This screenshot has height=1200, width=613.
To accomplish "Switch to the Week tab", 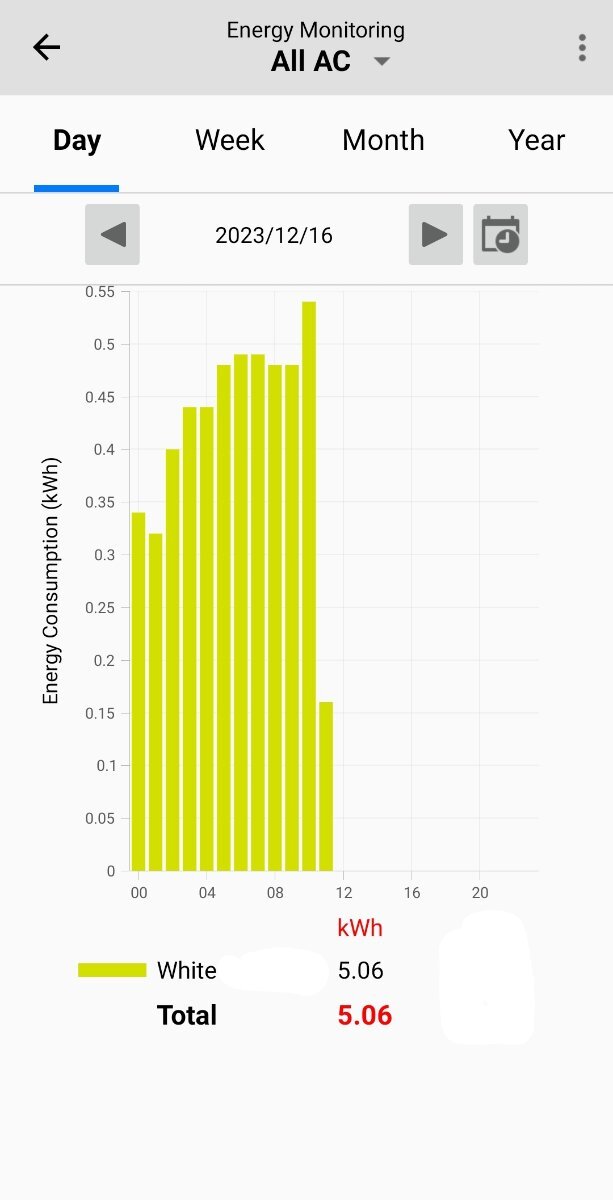I will 230,140.
